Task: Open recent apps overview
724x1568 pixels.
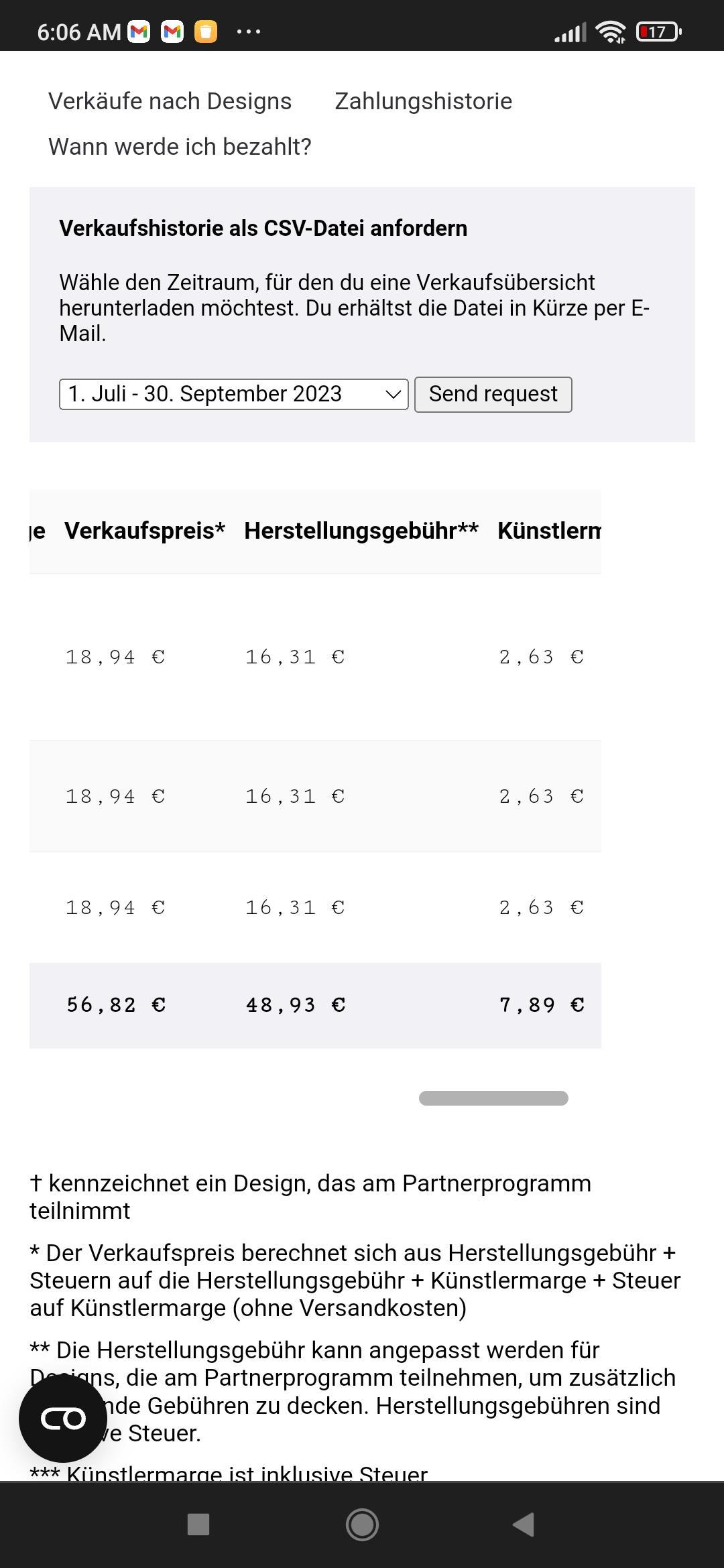Action: [x=198, y=1524]
